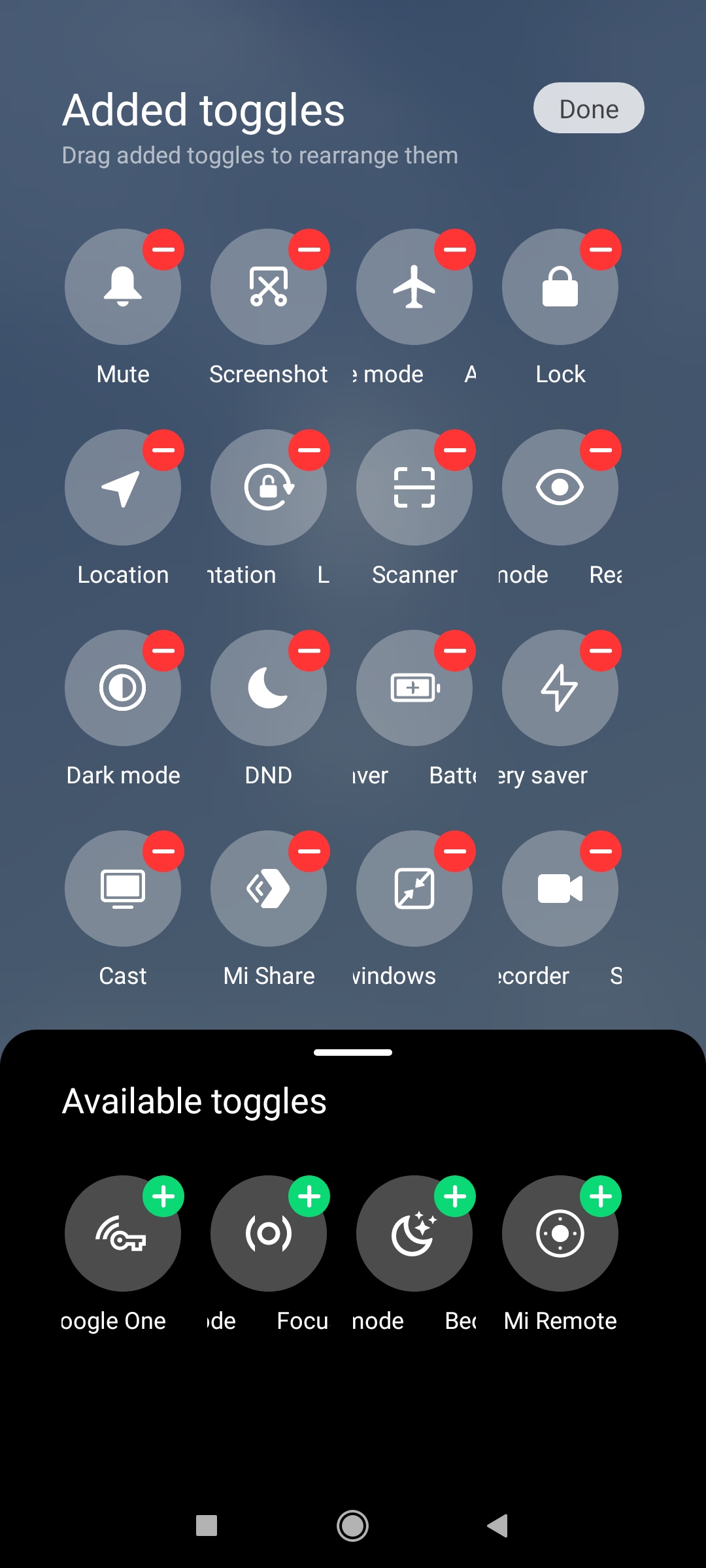Remove the Location toggle
Viewport: 706px width, 1568px height.
point(163,450)
